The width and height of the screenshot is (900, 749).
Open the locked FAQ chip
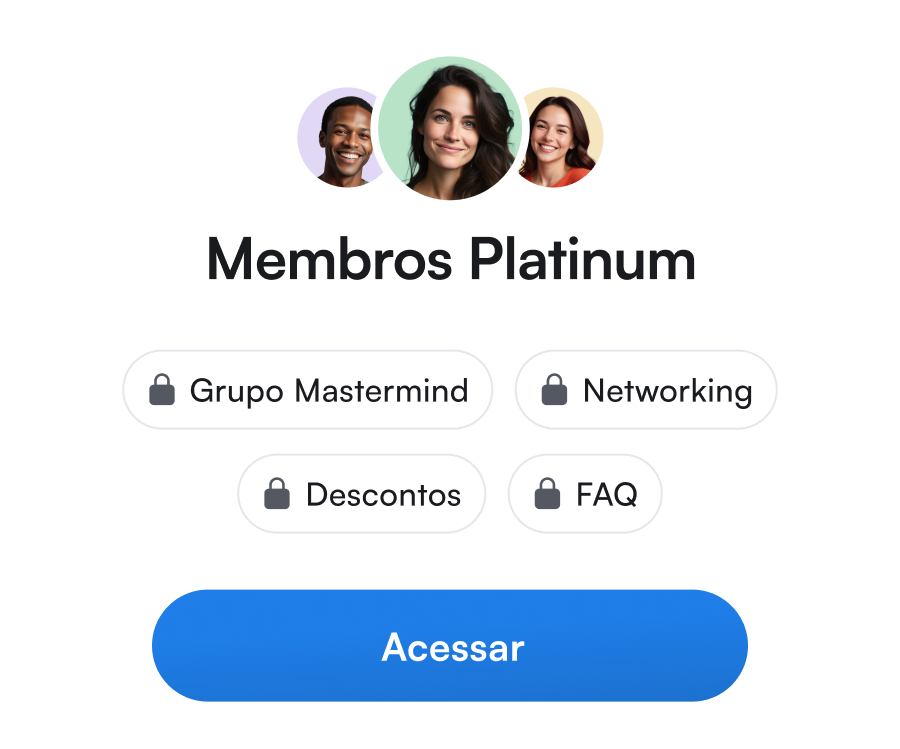[x=585, y=494]
